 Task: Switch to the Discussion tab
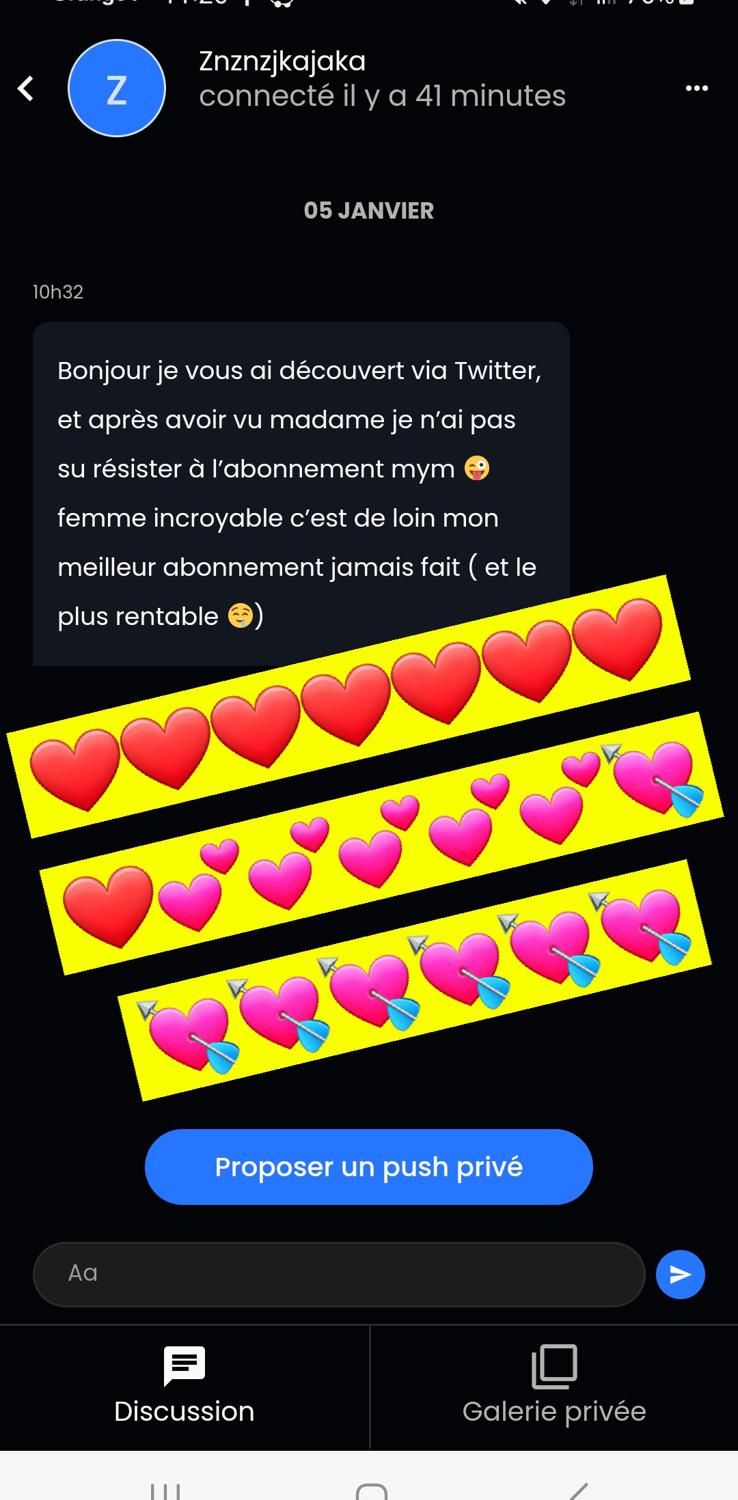(184, 1386)
